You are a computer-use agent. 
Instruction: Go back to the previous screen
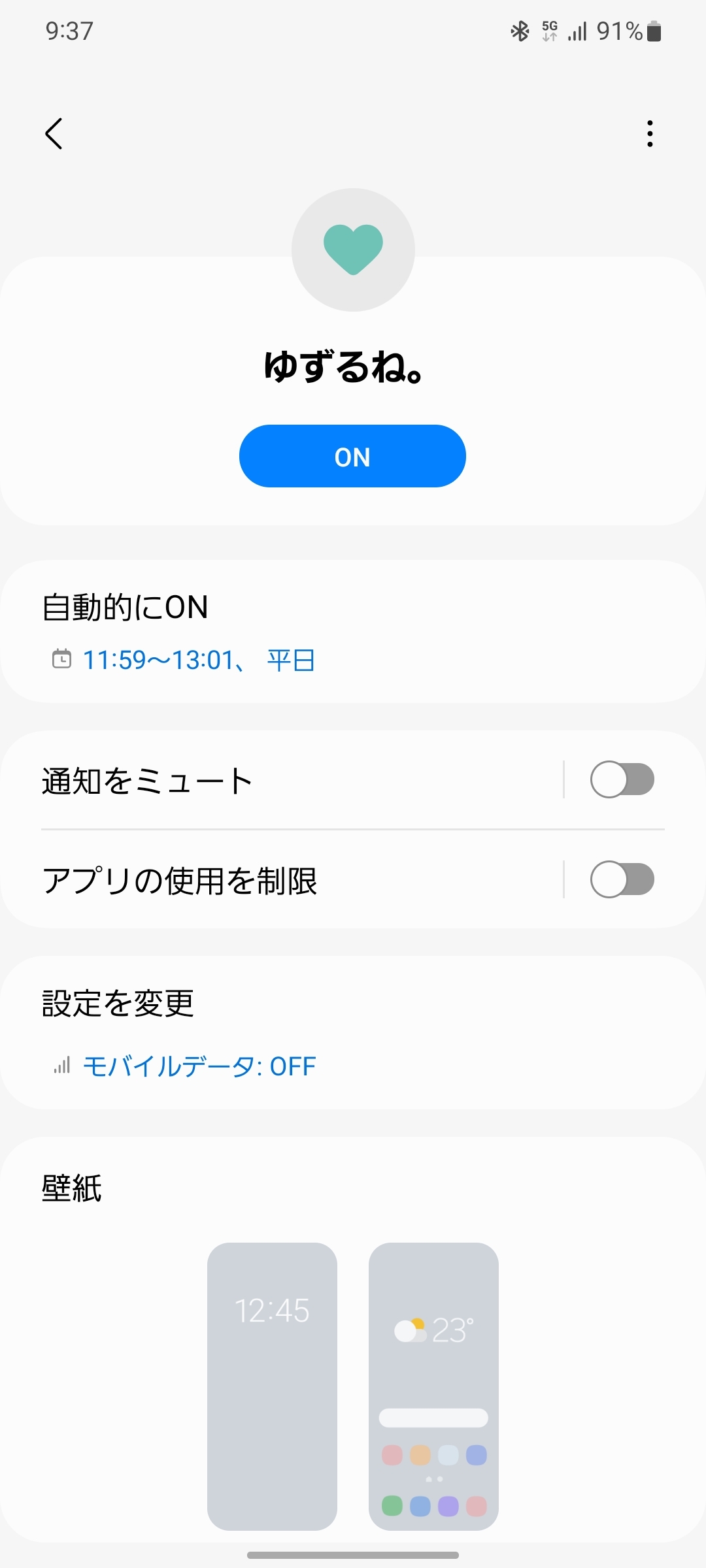[54, 134]
